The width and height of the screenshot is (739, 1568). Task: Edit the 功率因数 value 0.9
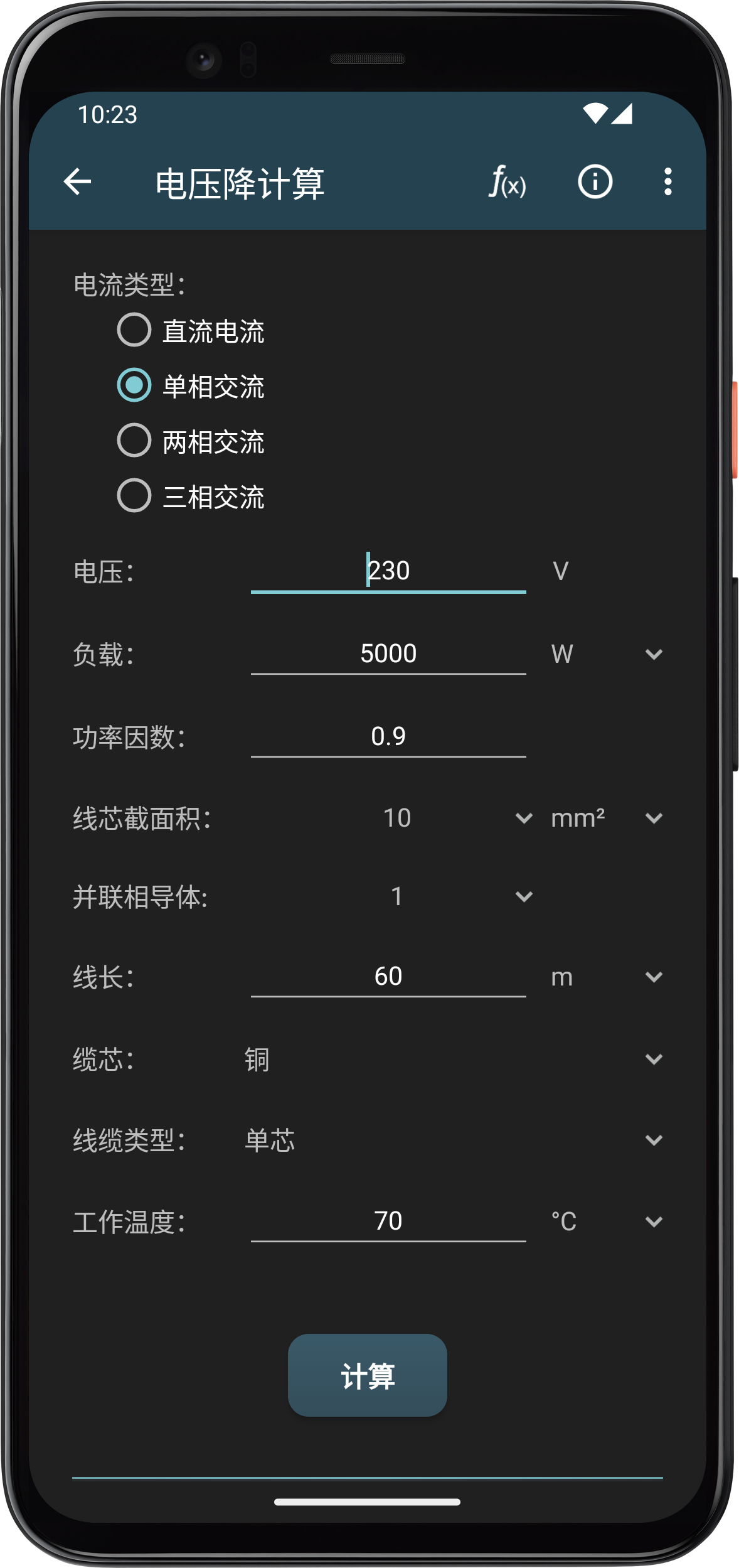pyautogui.click(x=388, y=736)
